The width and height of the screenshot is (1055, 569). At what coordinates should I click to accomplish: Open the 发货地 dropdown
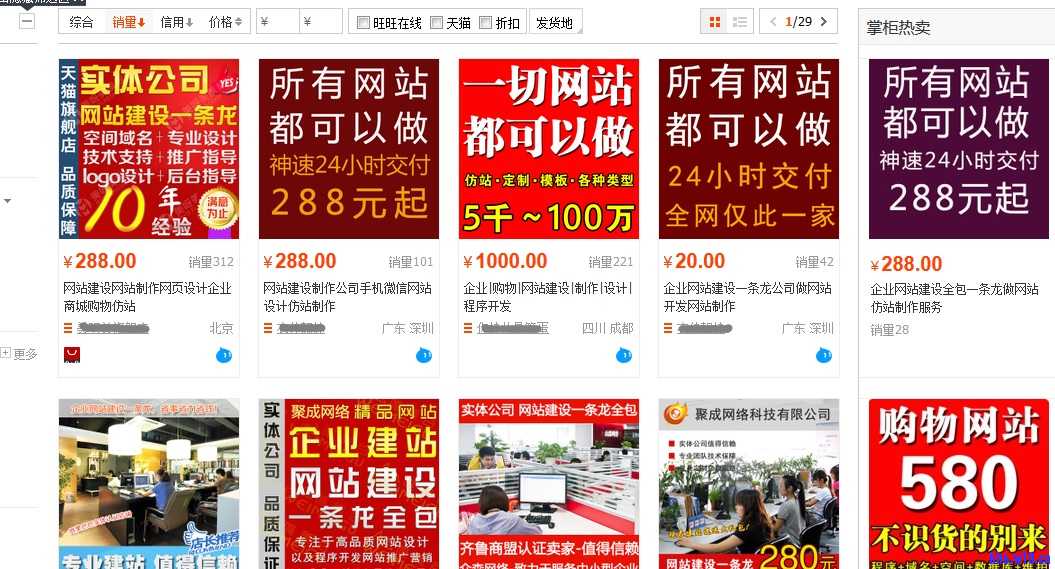(x=555, y=22)
